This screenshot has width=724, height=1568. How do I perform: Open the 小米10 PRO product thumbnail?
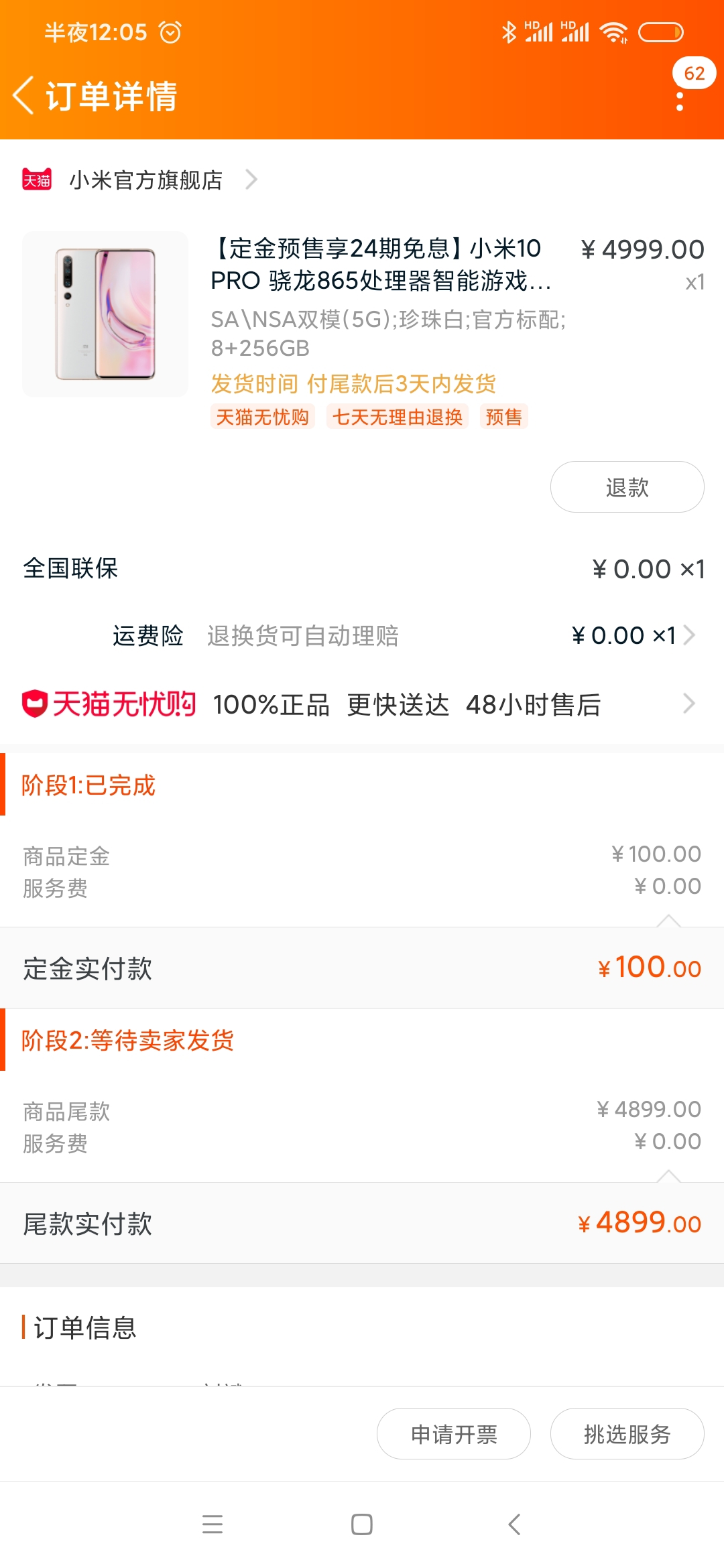point(105,314)
